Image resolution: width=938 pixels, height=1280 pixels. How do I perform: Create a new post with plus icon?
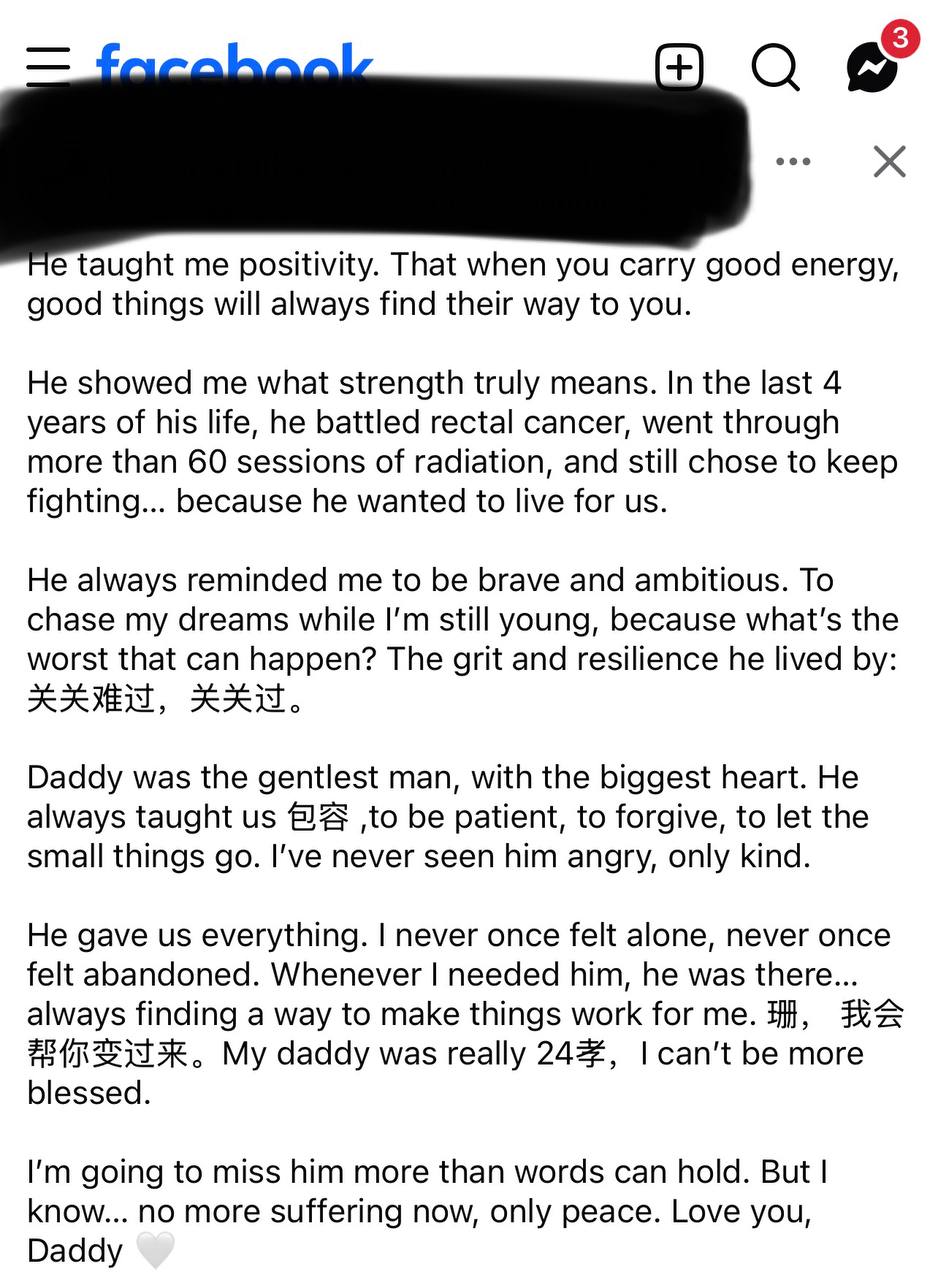click(x=679, y=67)
